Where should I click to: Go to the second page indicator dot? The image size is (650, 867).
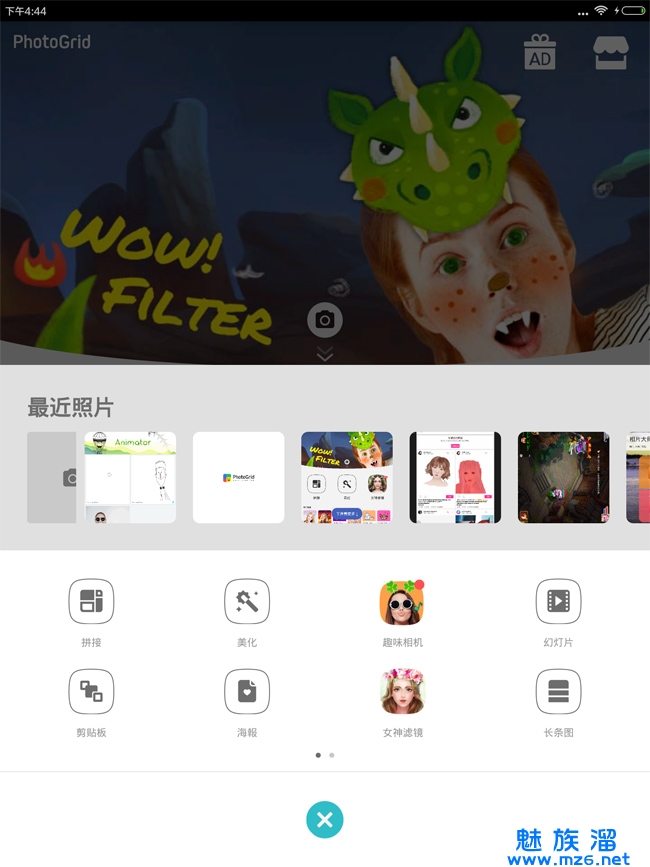(332, 755)
